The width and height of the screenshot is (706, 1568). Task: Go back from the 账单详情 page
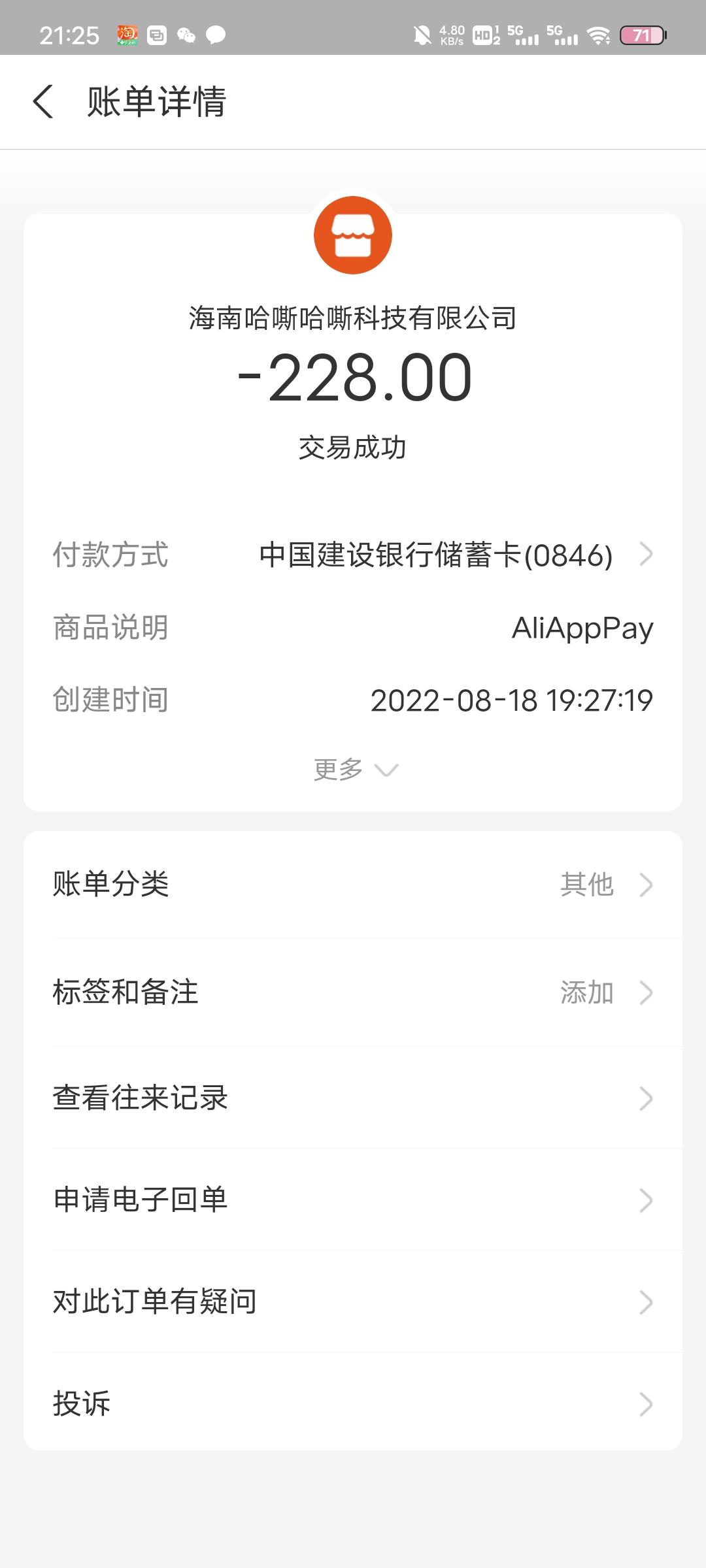(x=43, y=102)
